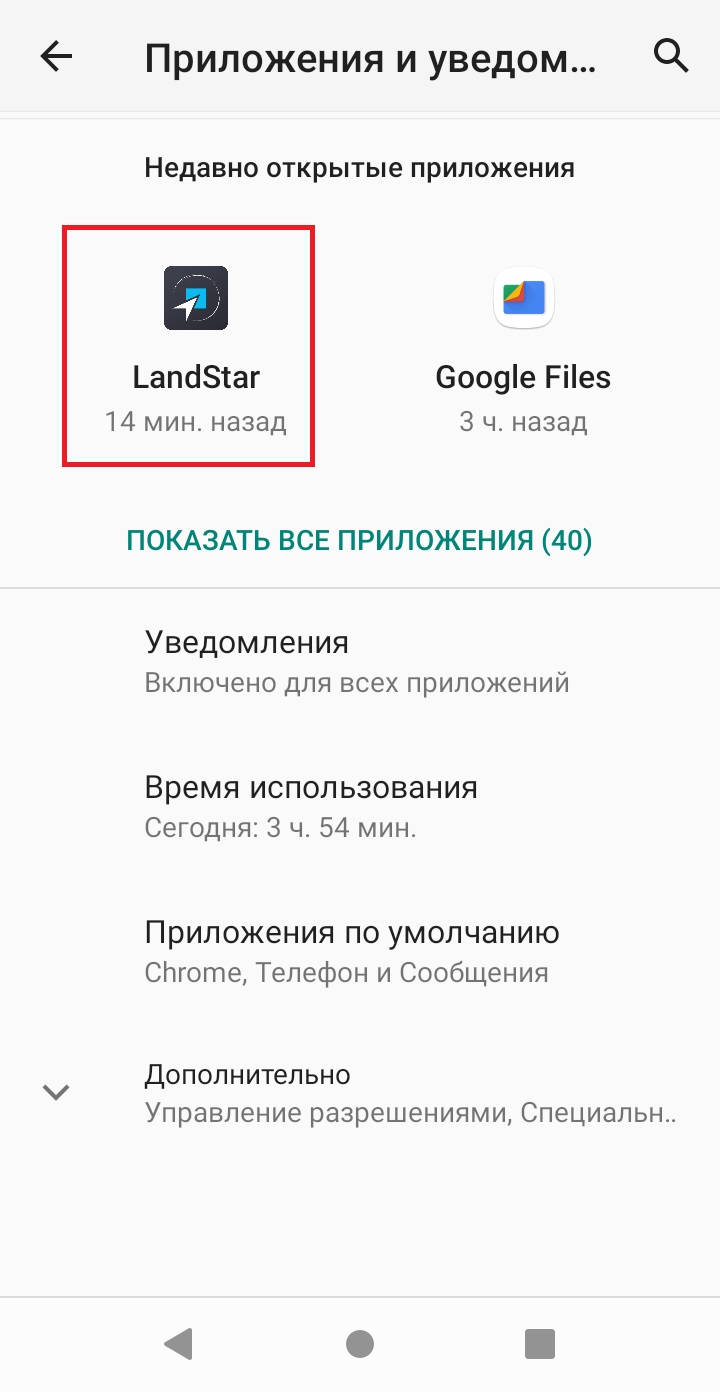
Task: Open recent apps from navigation bar
Action: [539, 1343]
